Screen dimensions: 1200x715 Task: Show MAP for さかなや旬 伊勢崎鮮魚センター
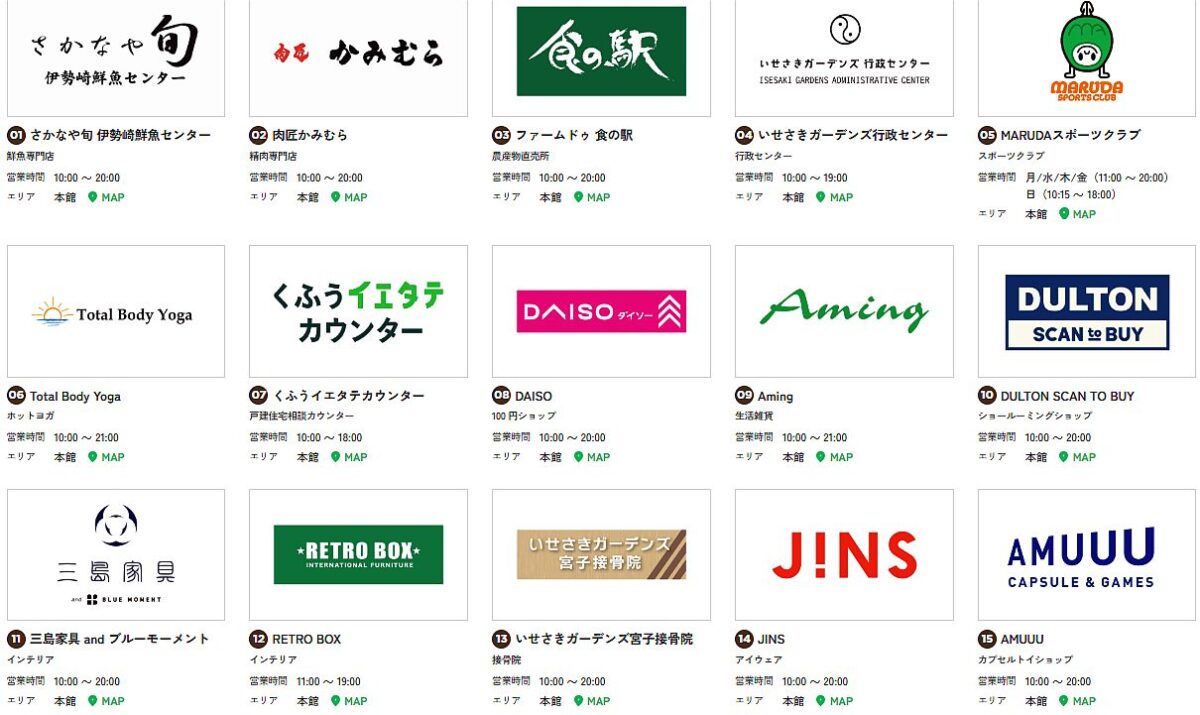pyautogui.click(x=107, y=198)
